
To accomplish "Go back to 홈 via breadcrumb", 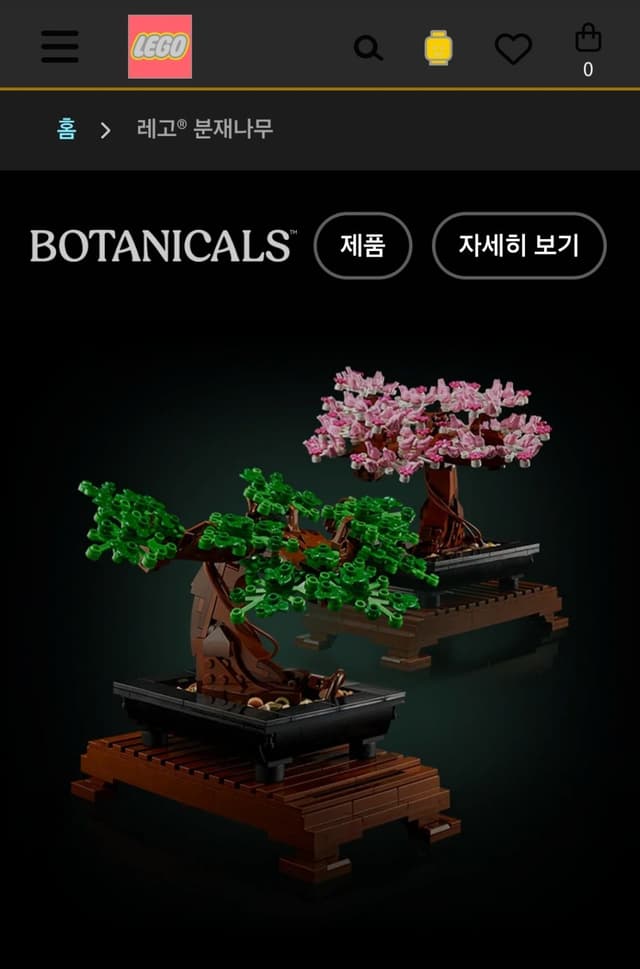I will click(x=66, y=129).
